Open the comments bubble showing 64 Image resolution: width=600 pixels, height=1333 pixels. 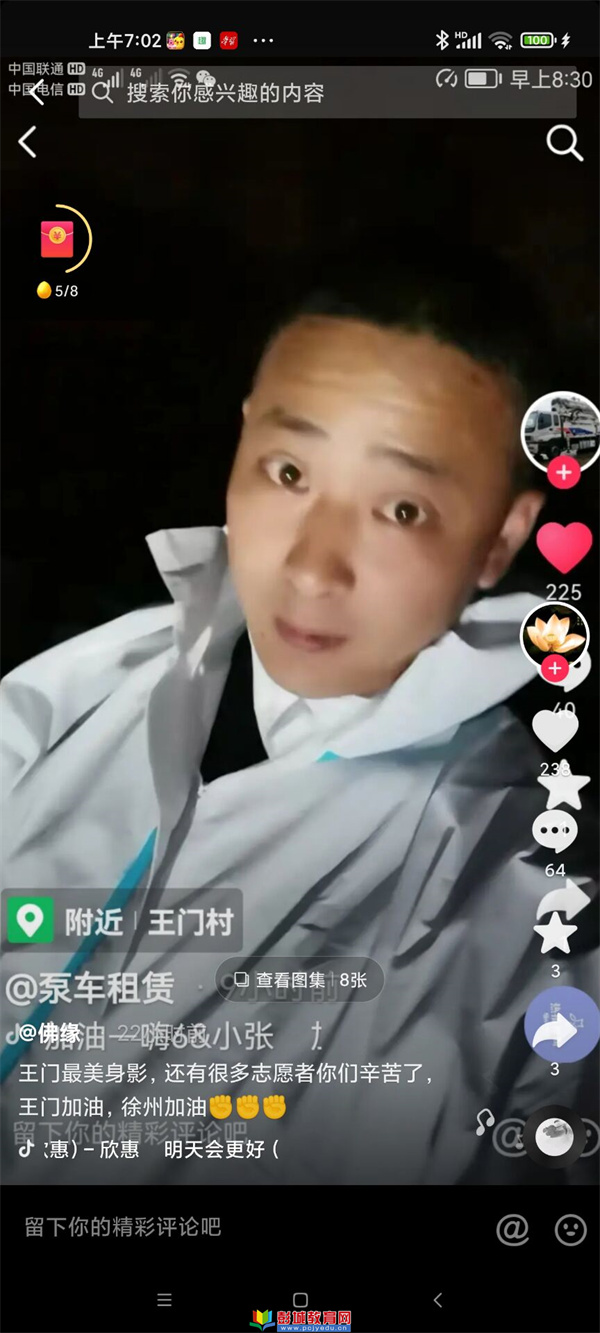pos(555,832)
